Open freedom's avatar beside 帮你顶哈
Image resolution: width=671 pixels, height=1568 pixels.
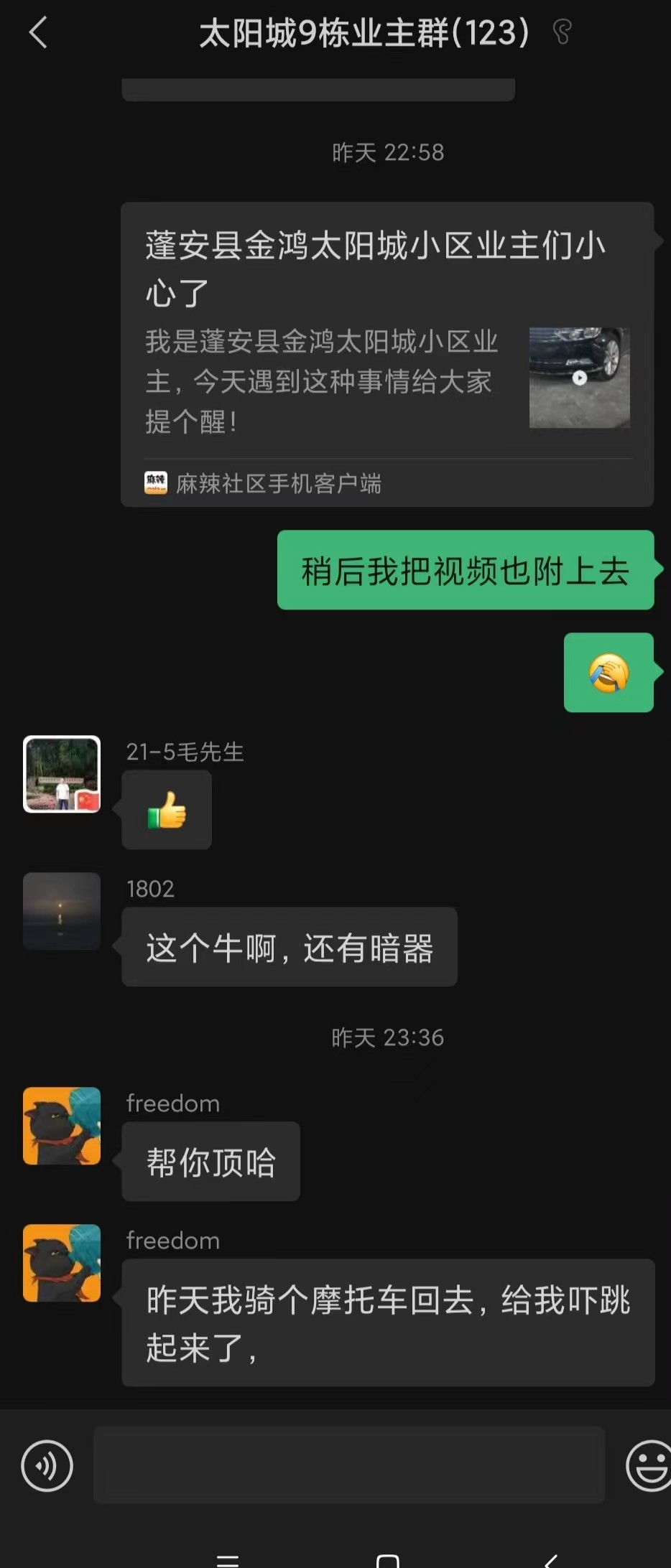tap(62, 1126)
